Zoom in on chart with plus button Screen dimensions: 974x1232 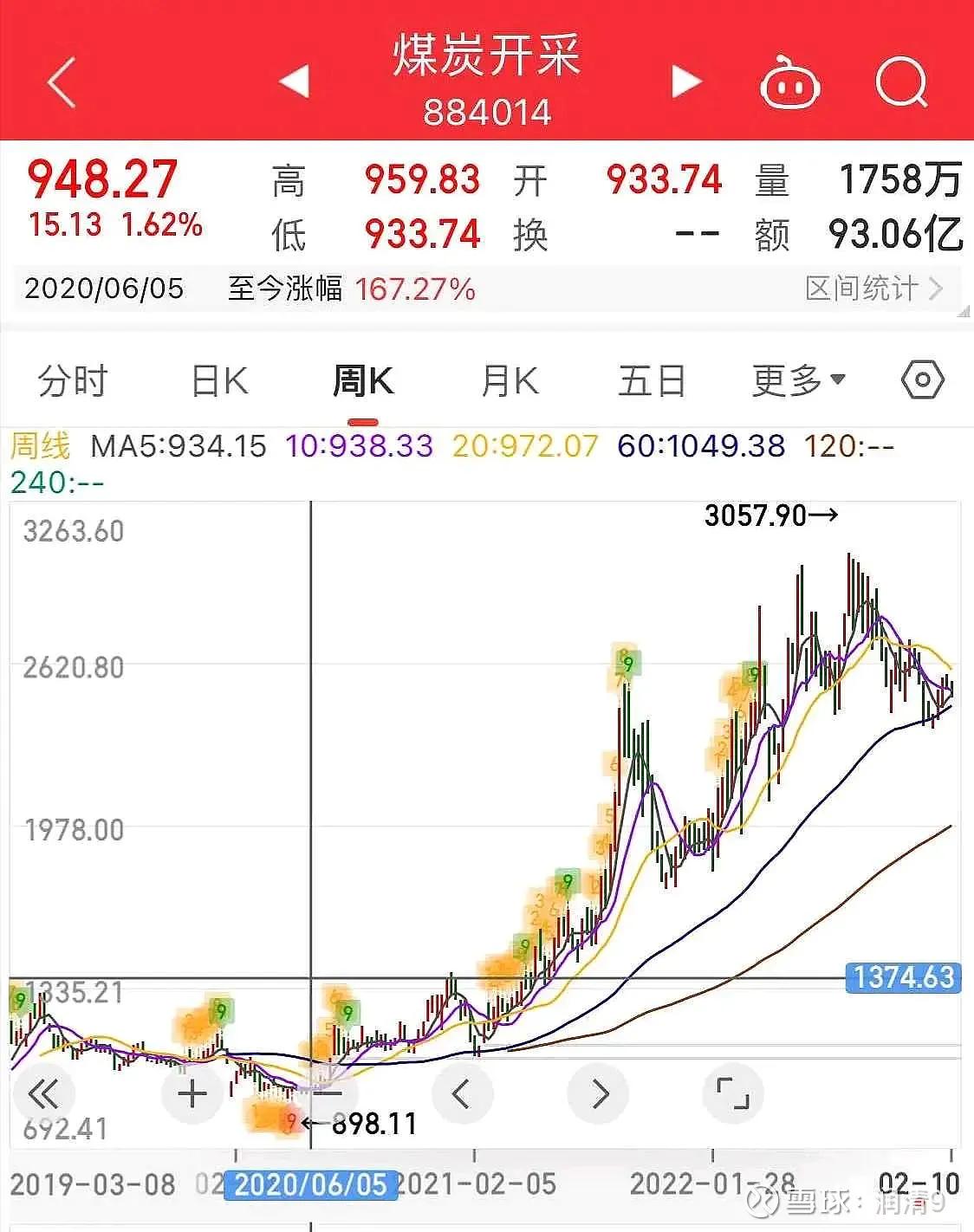(x=191, y=1093)
